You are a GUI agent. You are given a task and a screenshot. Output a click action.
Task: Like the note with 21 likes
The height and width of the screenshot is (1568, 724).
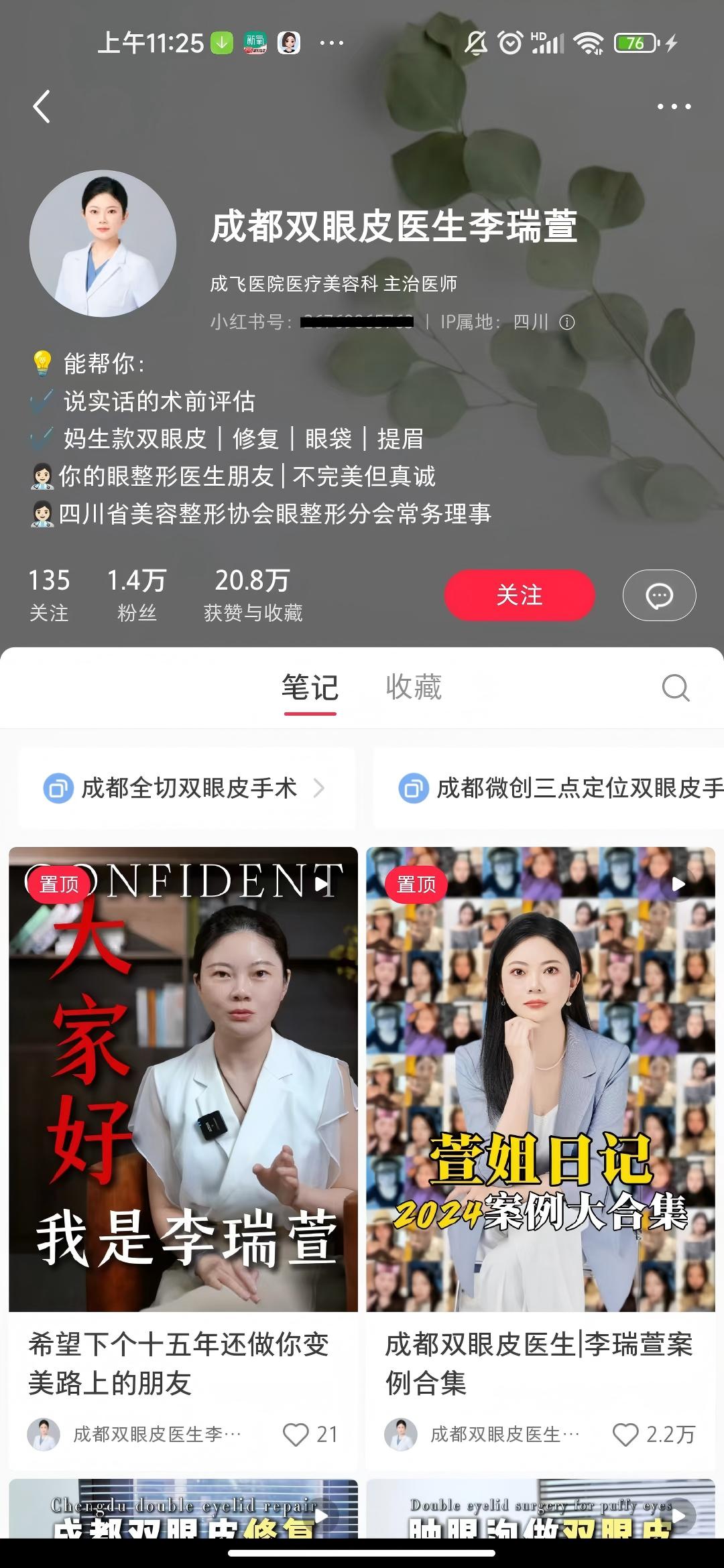point(296,1435)
